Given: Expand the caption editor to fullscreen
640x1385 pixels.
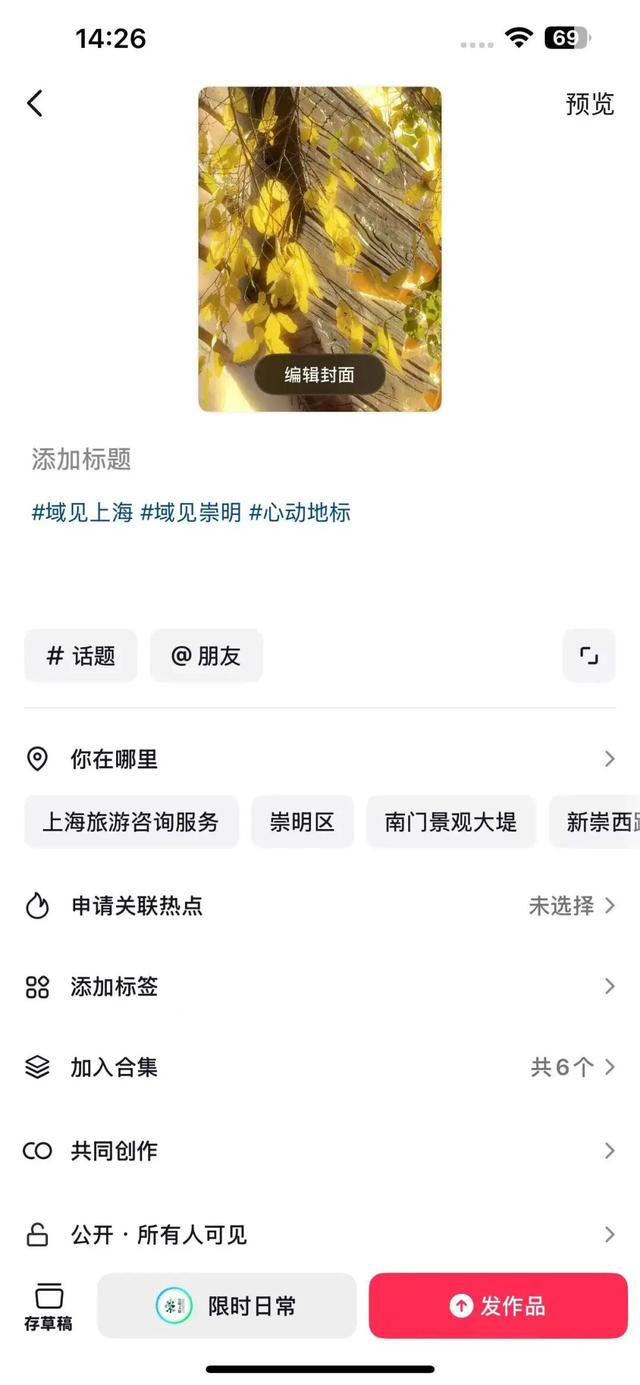Looking at the screenshot, I should coord(589,656).
